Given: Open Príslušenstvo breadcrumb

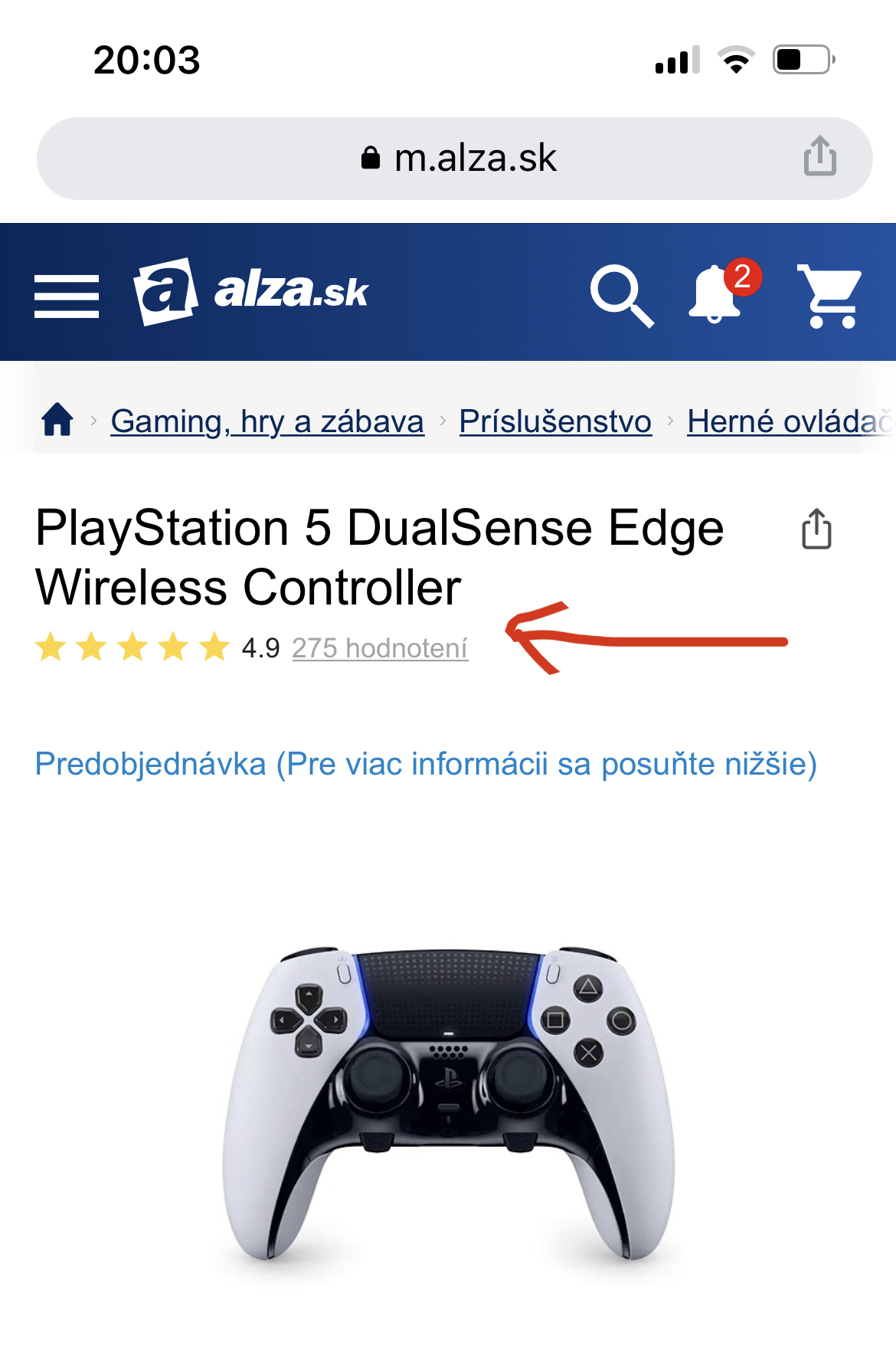Looking at the screenshot, I should pos(555,421).
